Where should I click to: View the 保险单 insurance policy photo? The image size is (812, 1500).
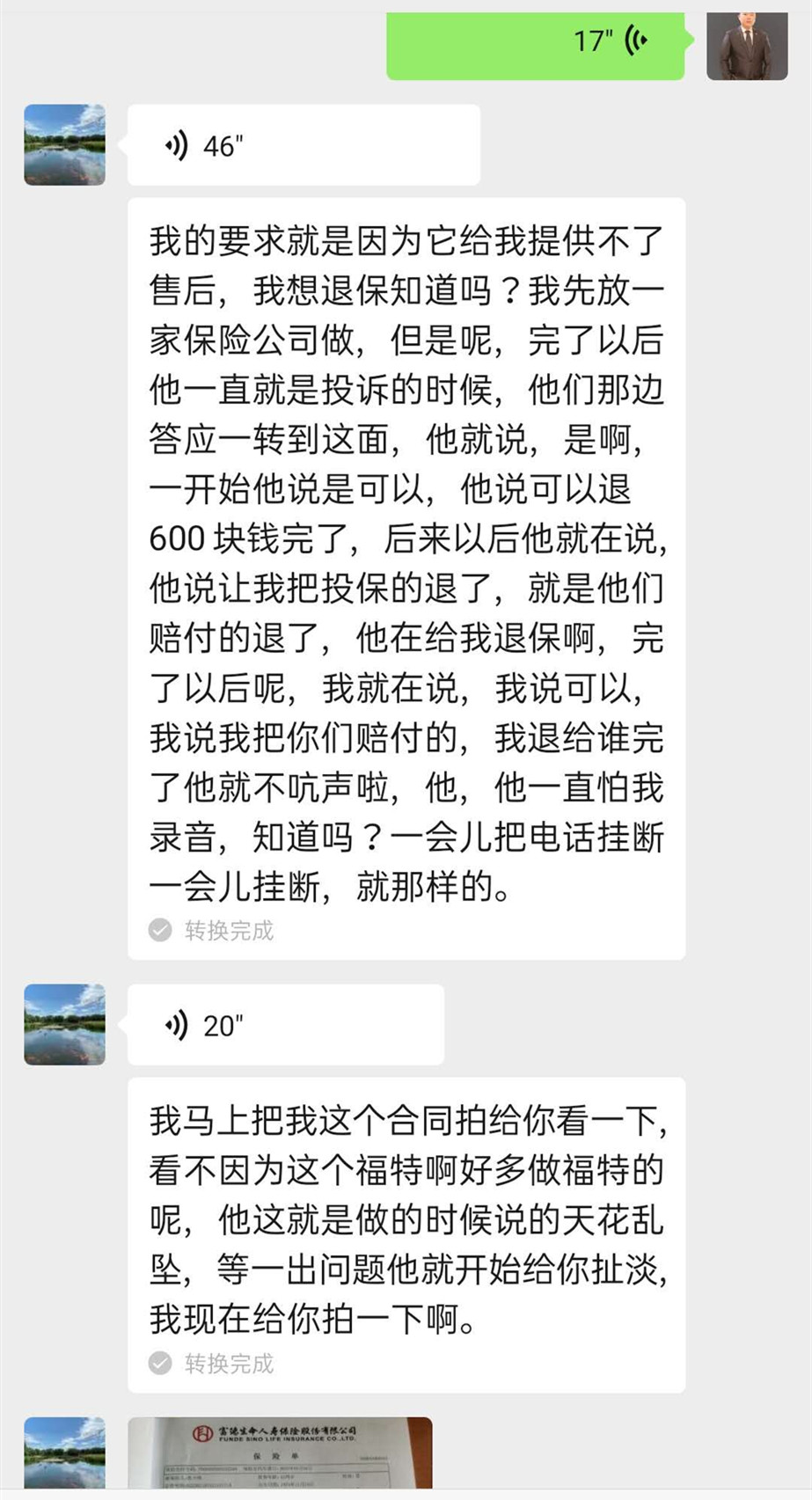click(282, 1456)
